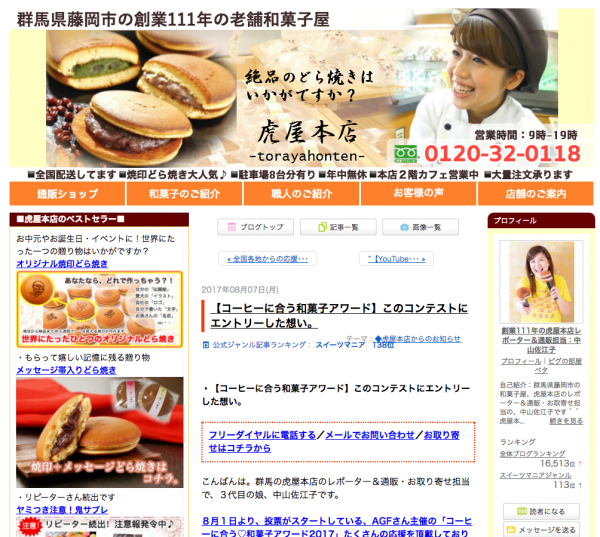
Task: Tap メッセージを送る button
Action: click(542, 530)
